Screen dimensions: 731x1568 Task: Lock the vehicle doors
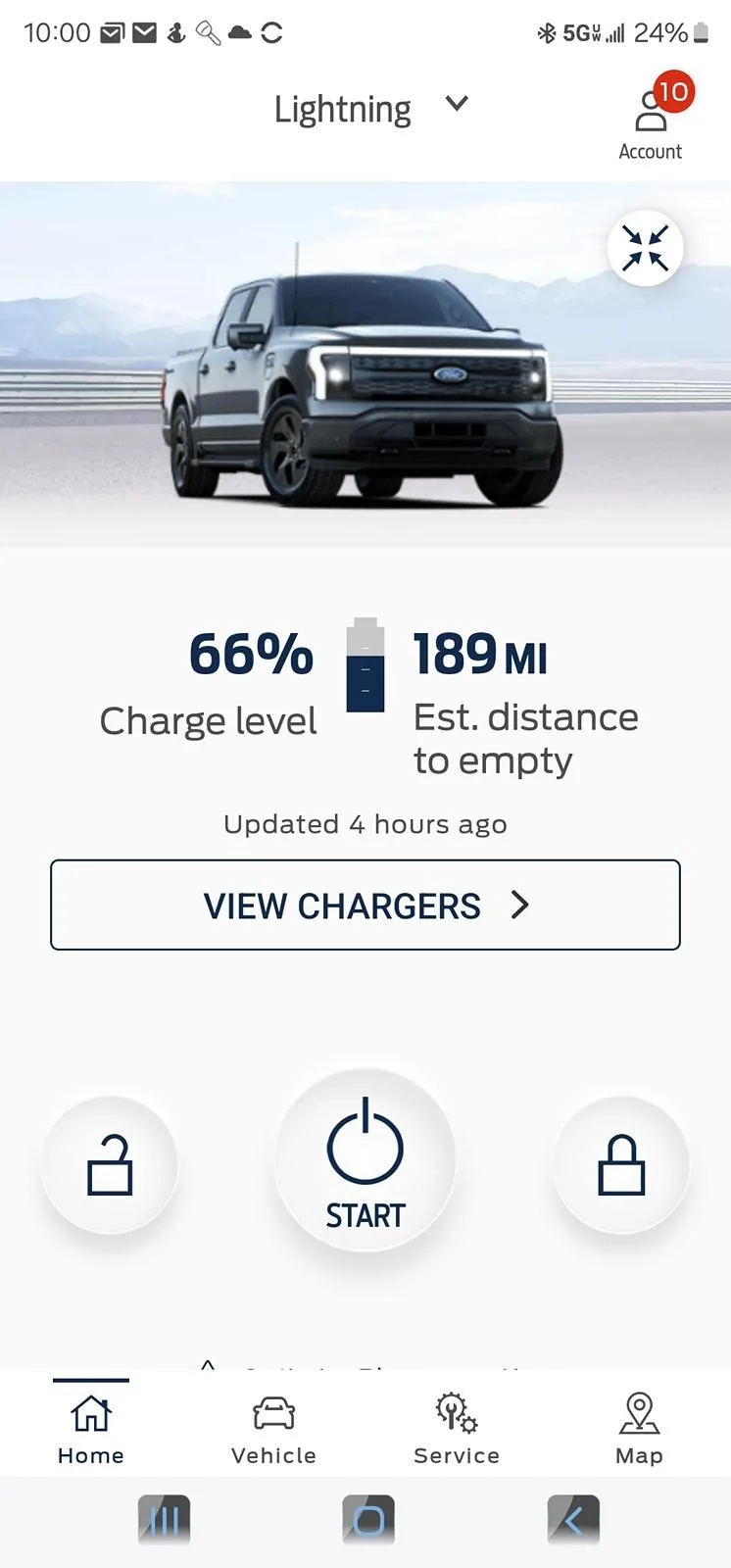(621, 1164)
